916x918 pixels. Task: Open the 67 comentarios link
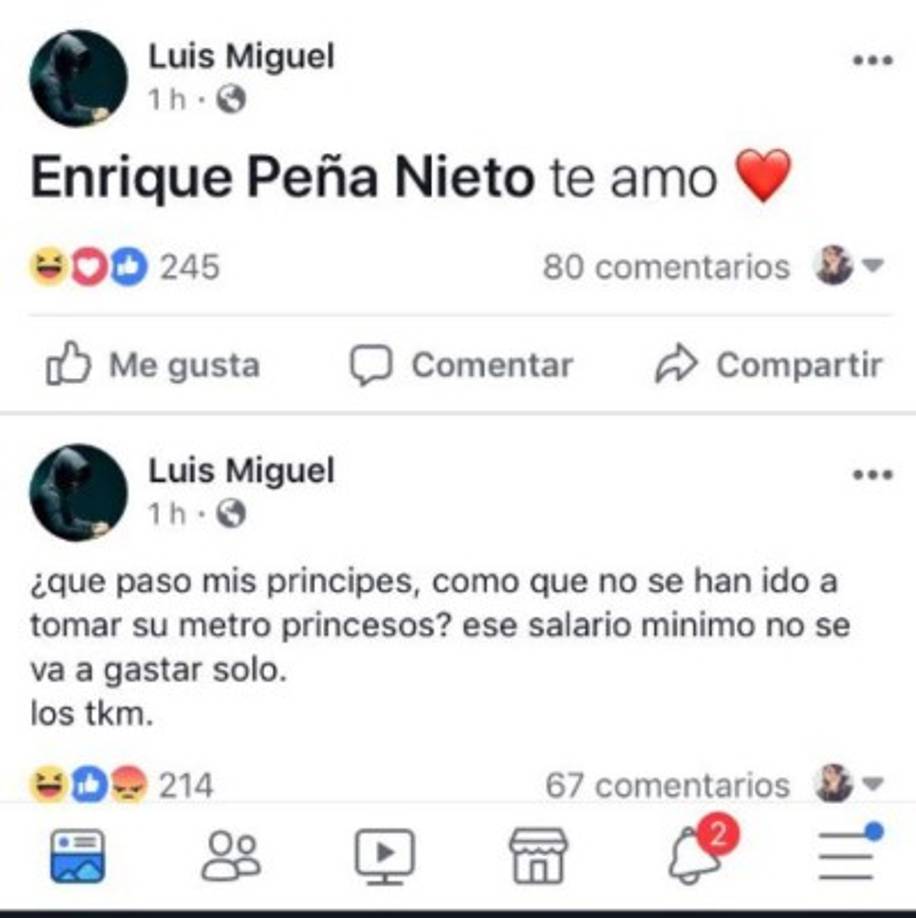[656, 786]
